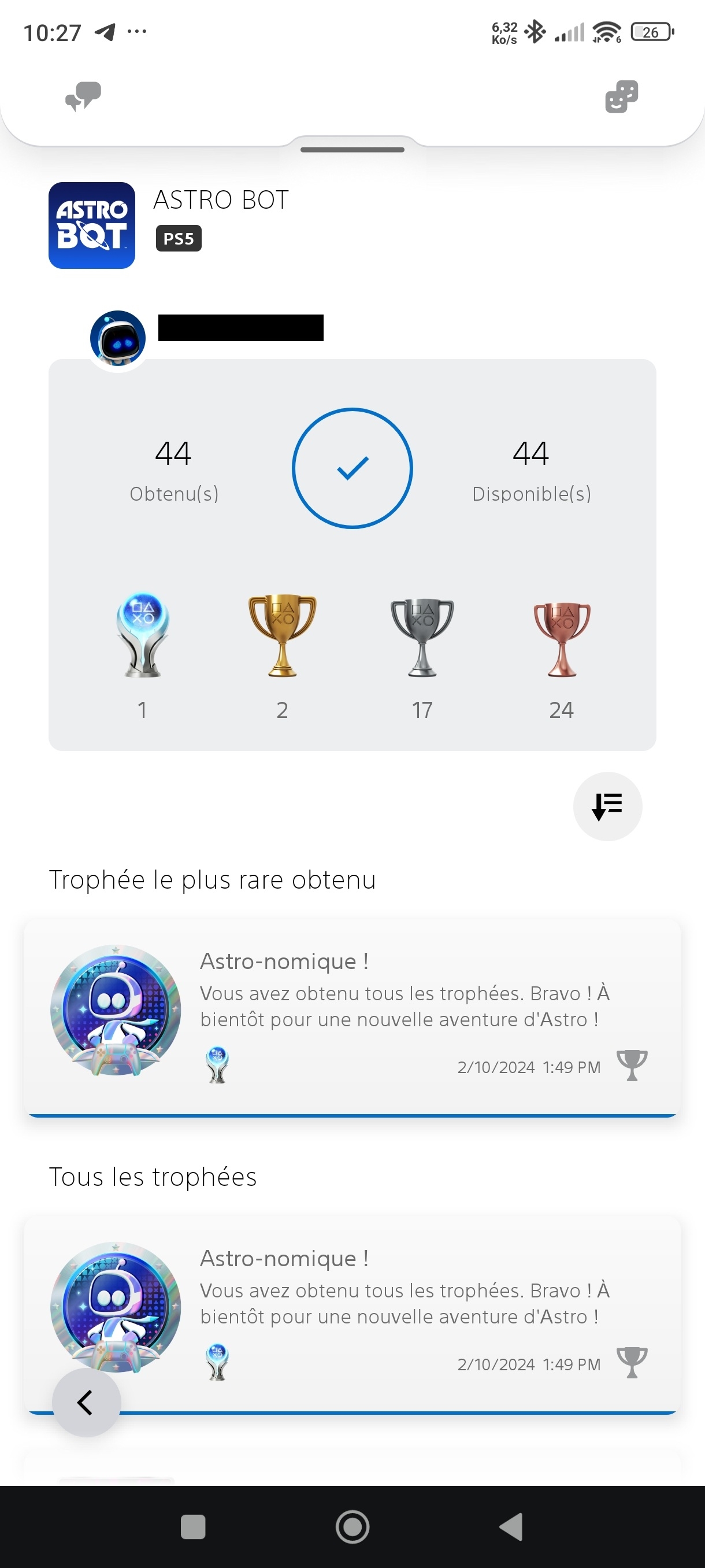705x1568 pixels.
Task: Open the game library controller icon
Action: point(621,96)
